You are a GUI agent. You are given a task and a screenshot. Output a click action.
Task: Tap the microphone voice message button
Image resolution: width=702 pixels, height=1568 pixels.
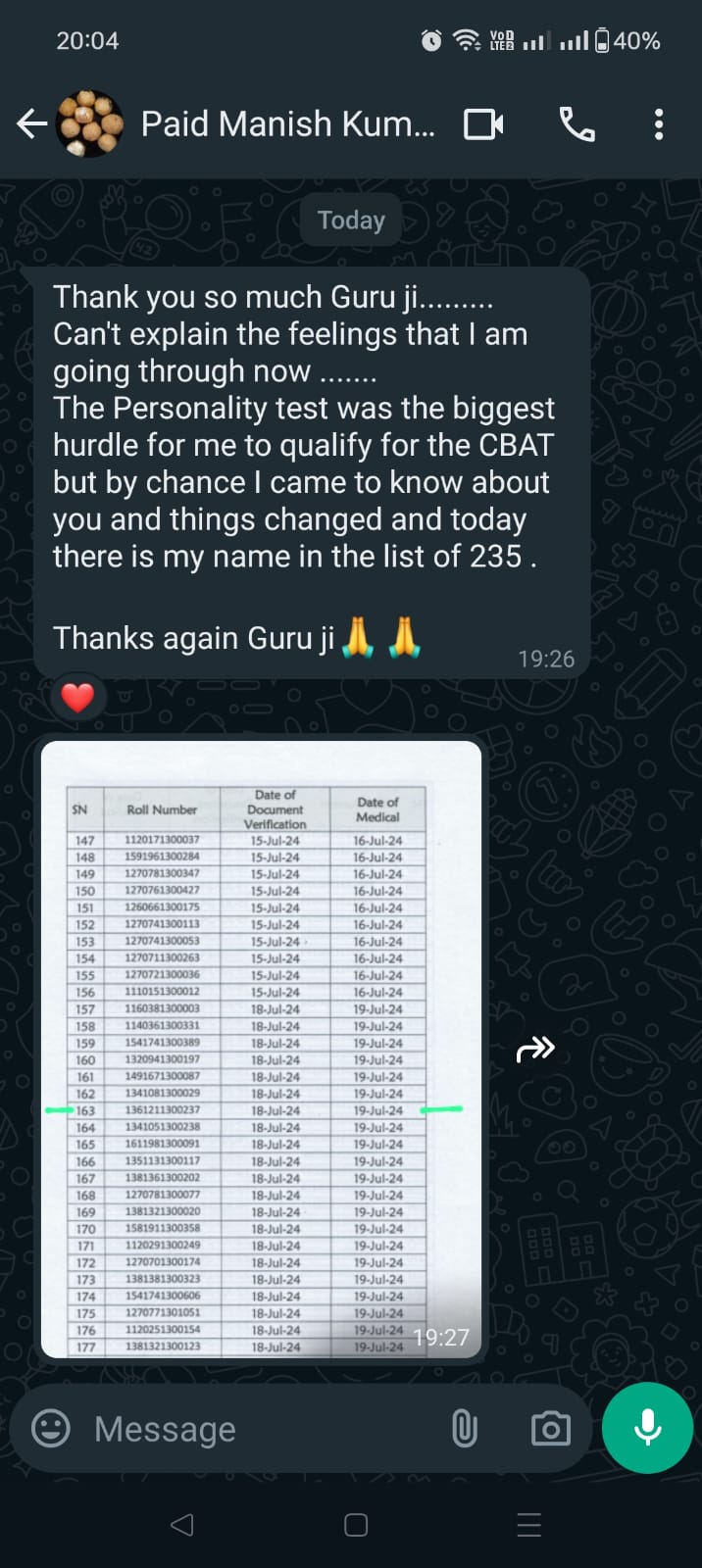[x=647, y=1428]
